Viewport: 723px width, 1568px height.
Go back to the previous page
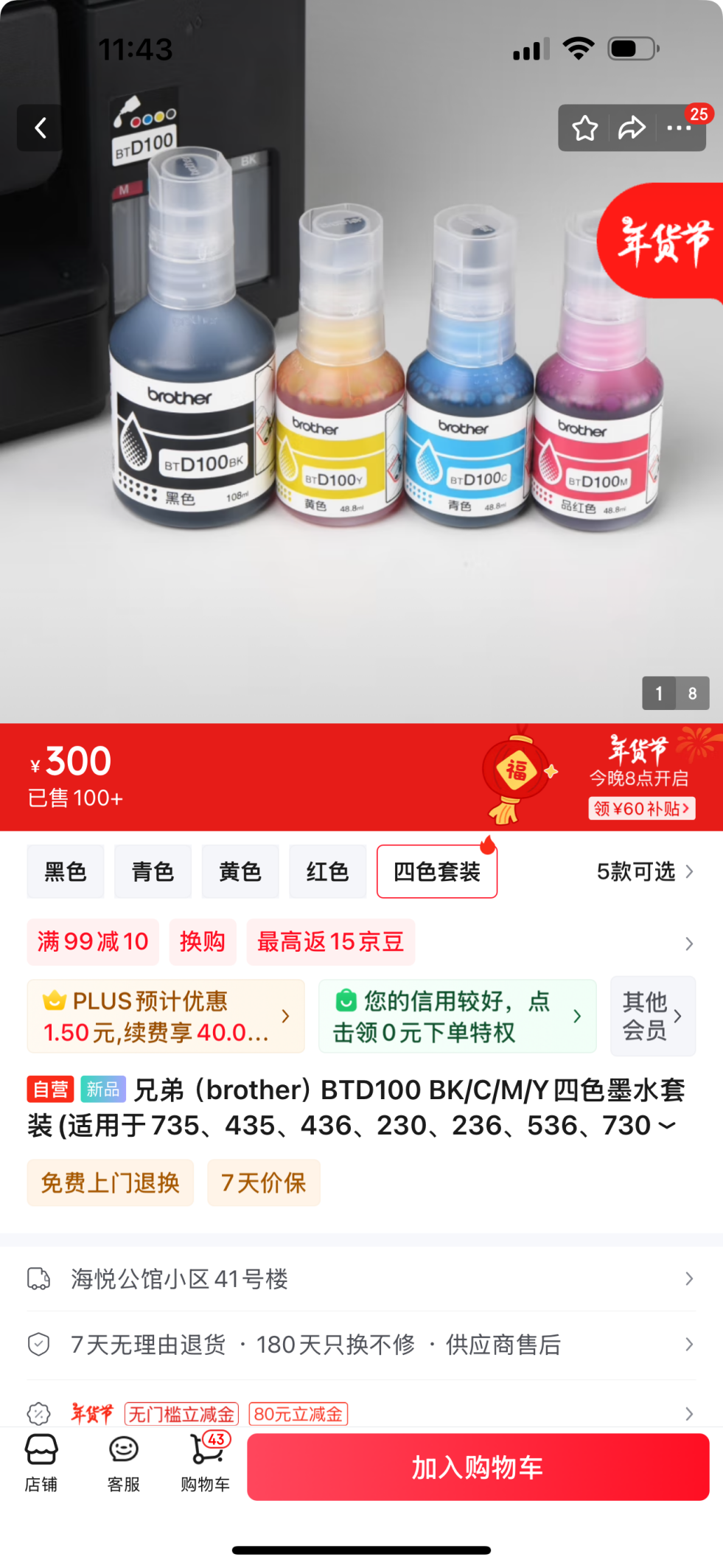[x=41, y=128]
